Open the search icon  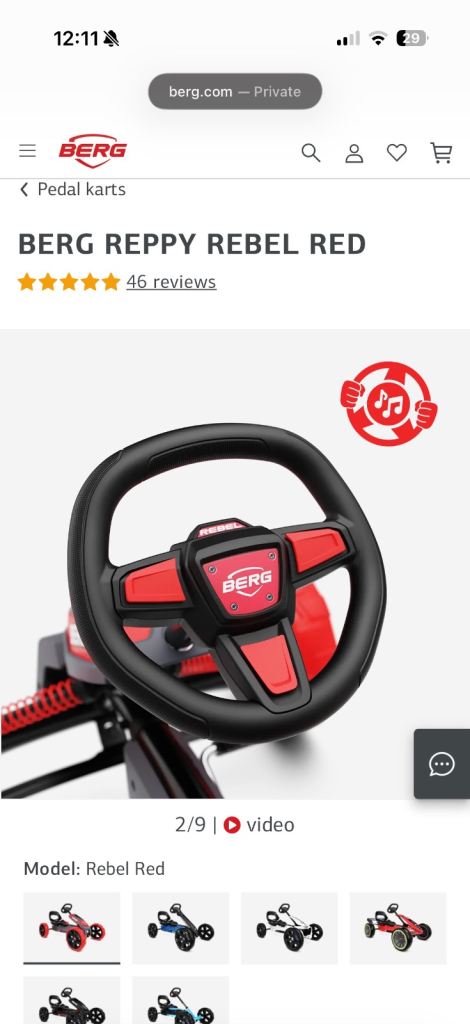(311, 153)
